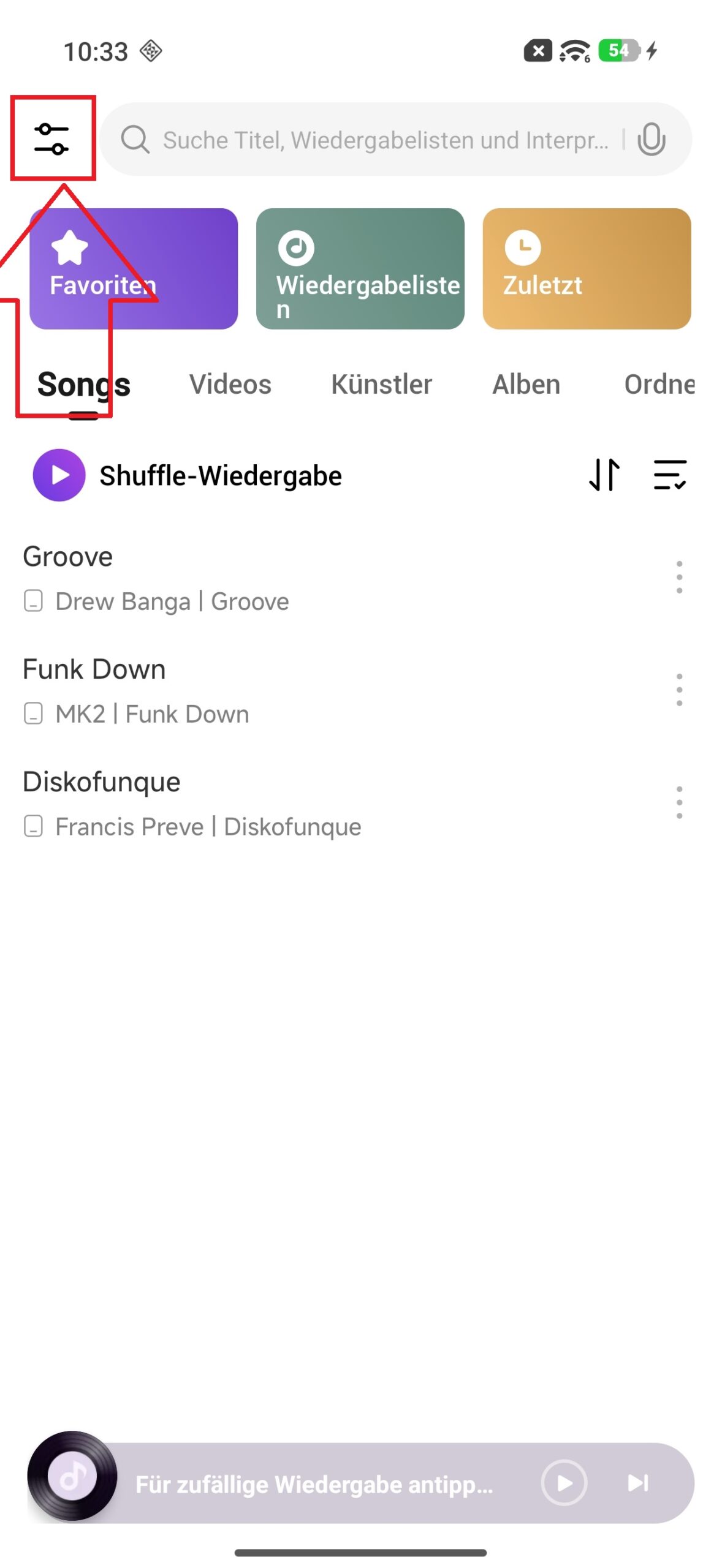Open the multi-select list icon
Screen dimensions: 722x1568
pyautogui.click(x=669, y=475)
